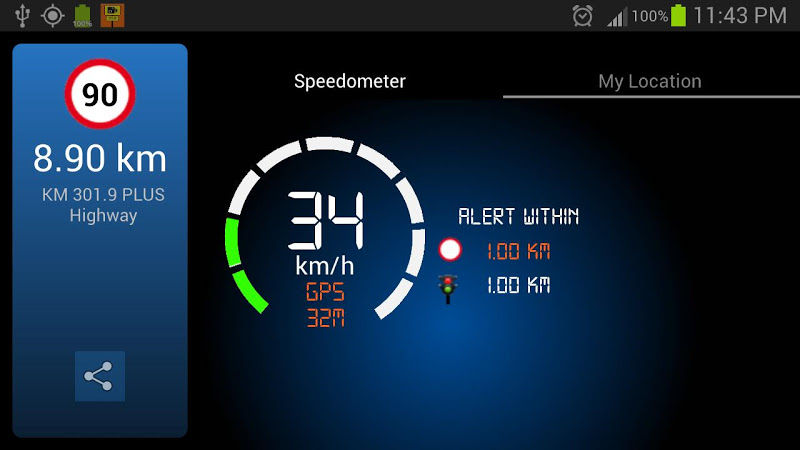Change traffic light alert distance 1.00 KM
Image resolution: width=800 pixels, height=450 pixels.
(x=518, y=286)
